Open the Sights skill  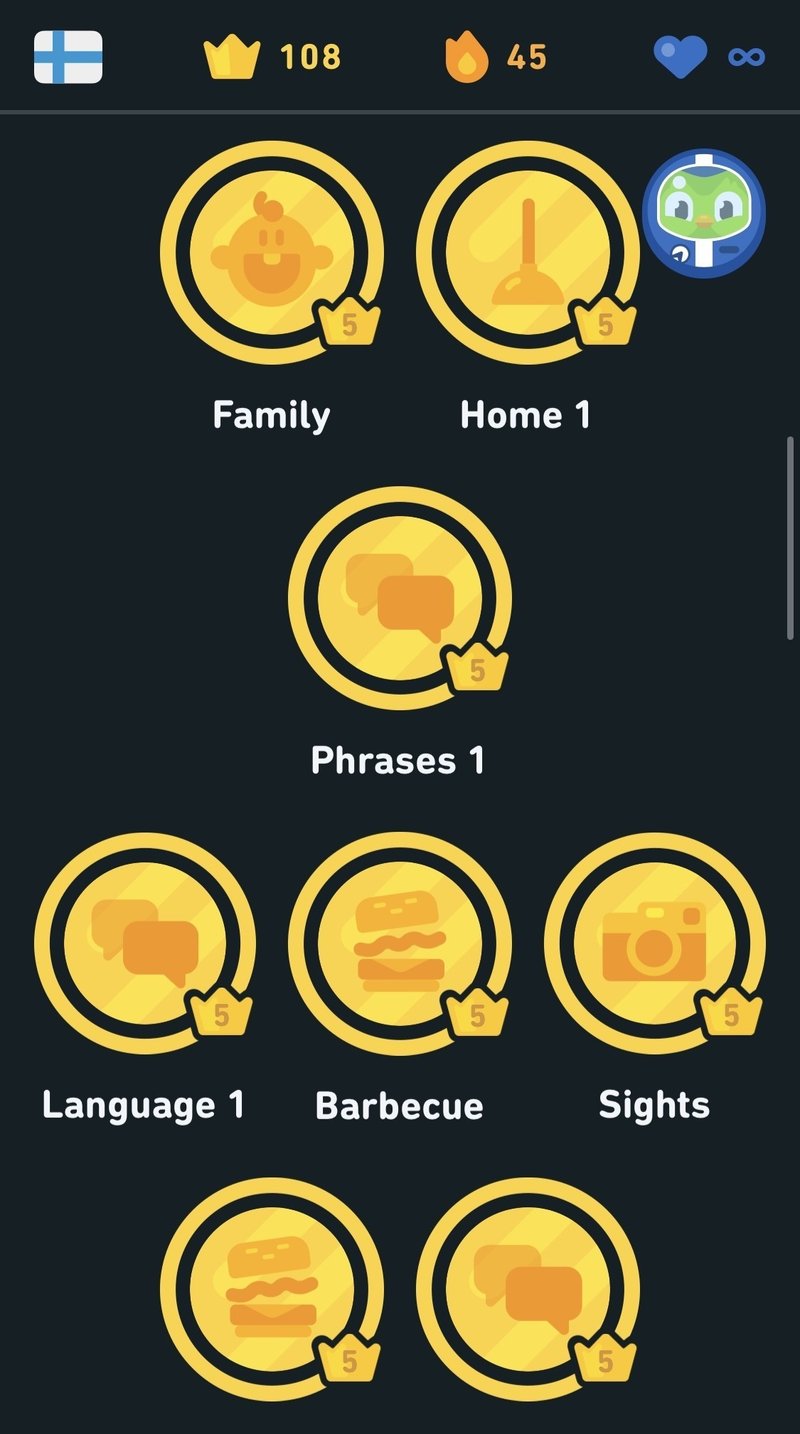tap(654, 943)
